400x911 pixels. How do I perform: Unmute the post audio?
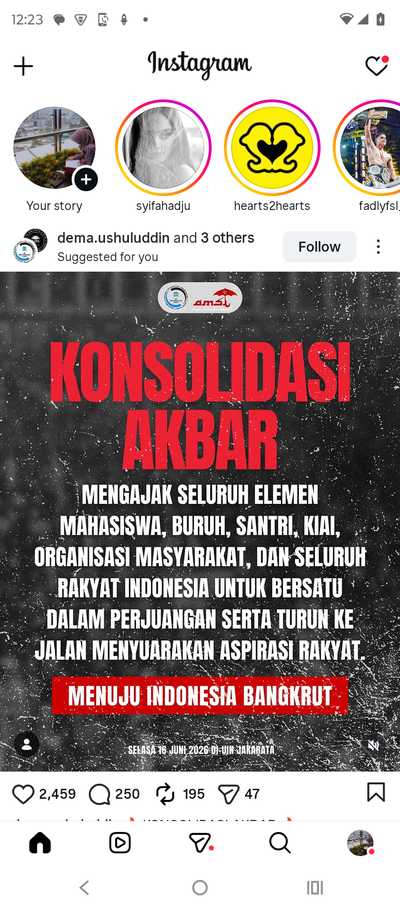(373, 745)
